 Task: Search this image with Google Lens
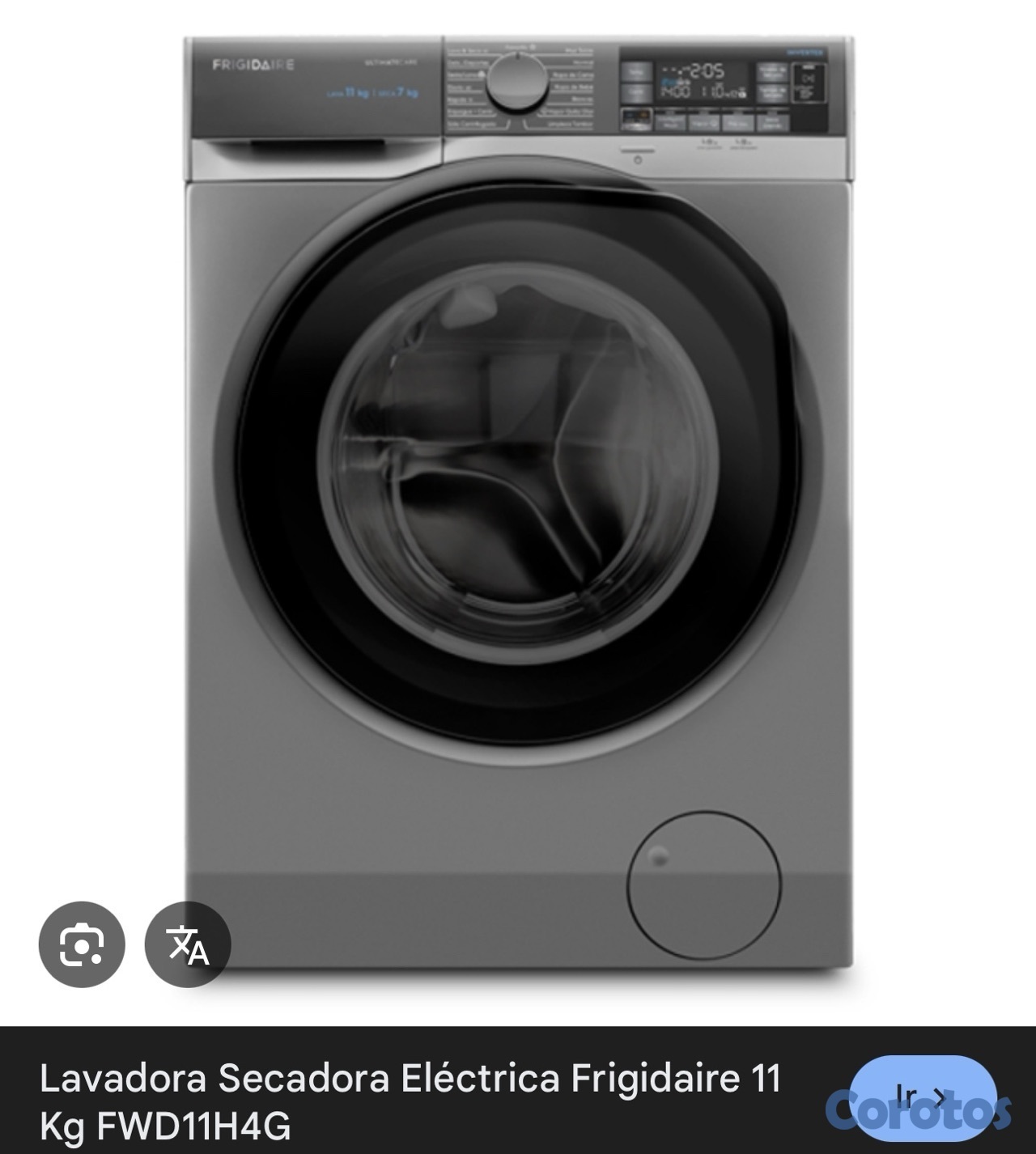coord(82,944)
